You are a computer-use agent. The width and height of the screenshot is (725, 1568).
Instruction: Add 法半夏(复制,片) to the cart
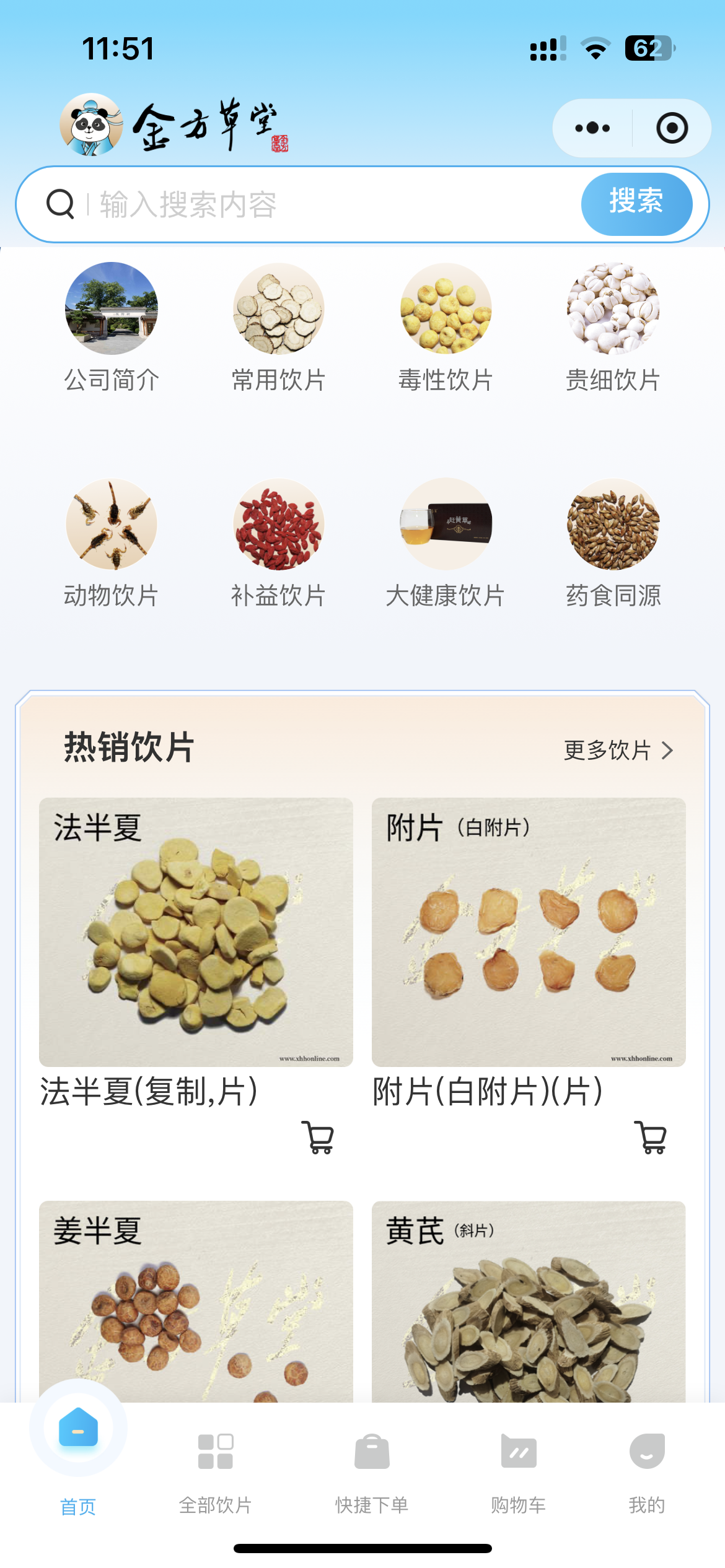(x=320, y=1138)
